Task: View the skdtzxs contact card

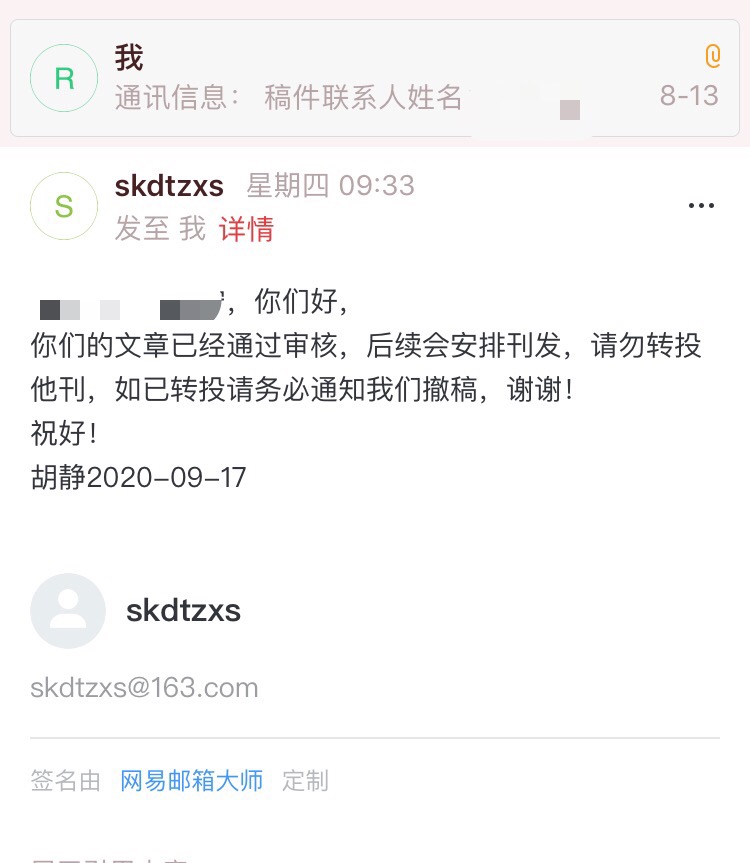Action: coord(183,611)
